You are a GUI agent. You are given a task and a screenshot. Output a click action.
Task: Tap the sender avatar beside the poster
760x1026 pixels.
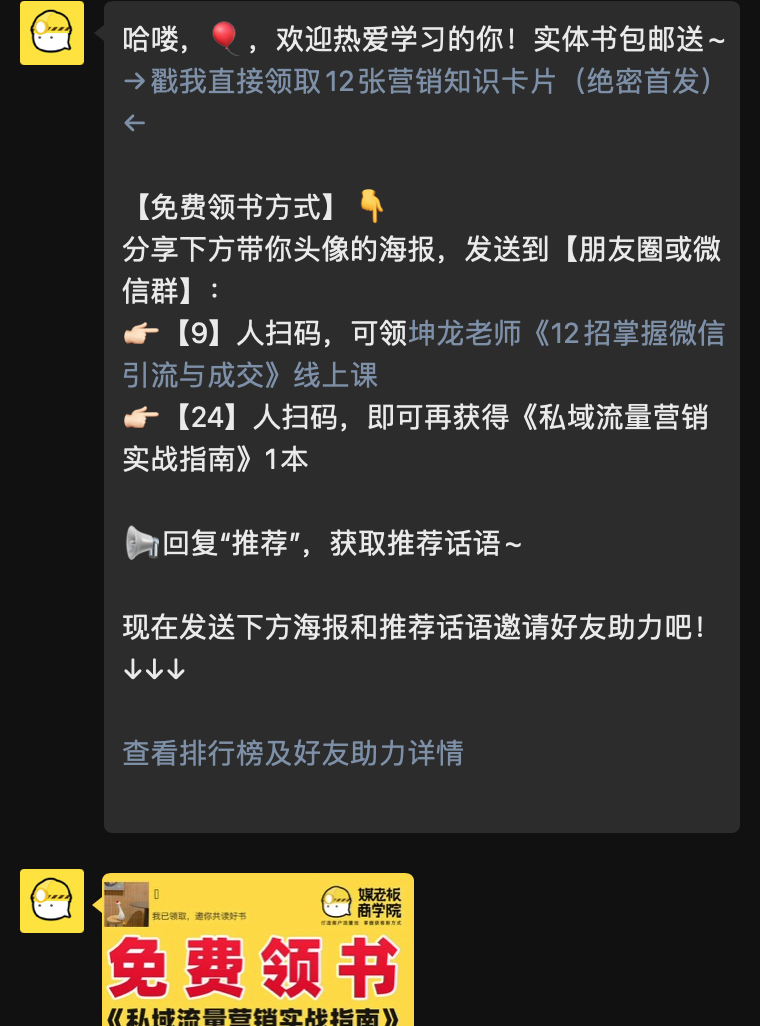click(52, 901)
